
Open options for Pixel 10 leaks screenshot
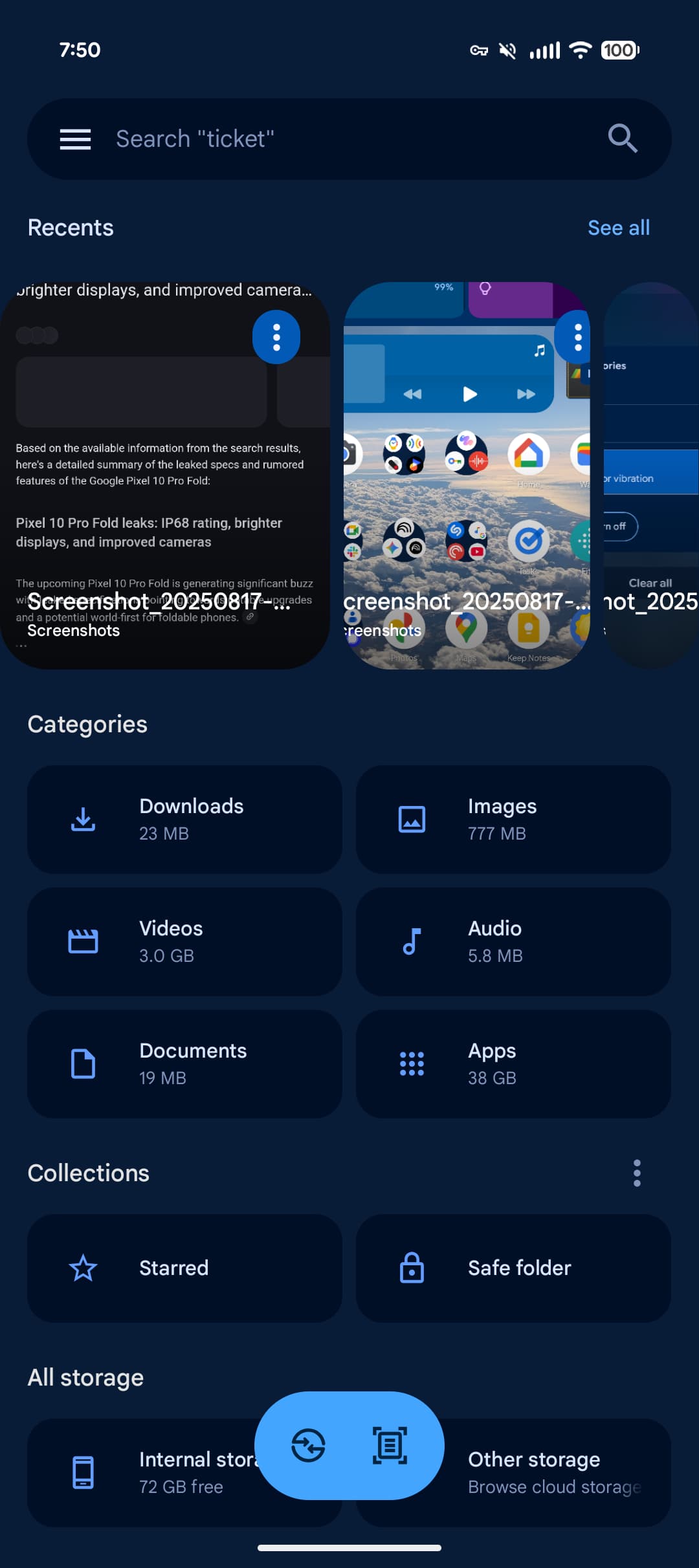point(276,337)
